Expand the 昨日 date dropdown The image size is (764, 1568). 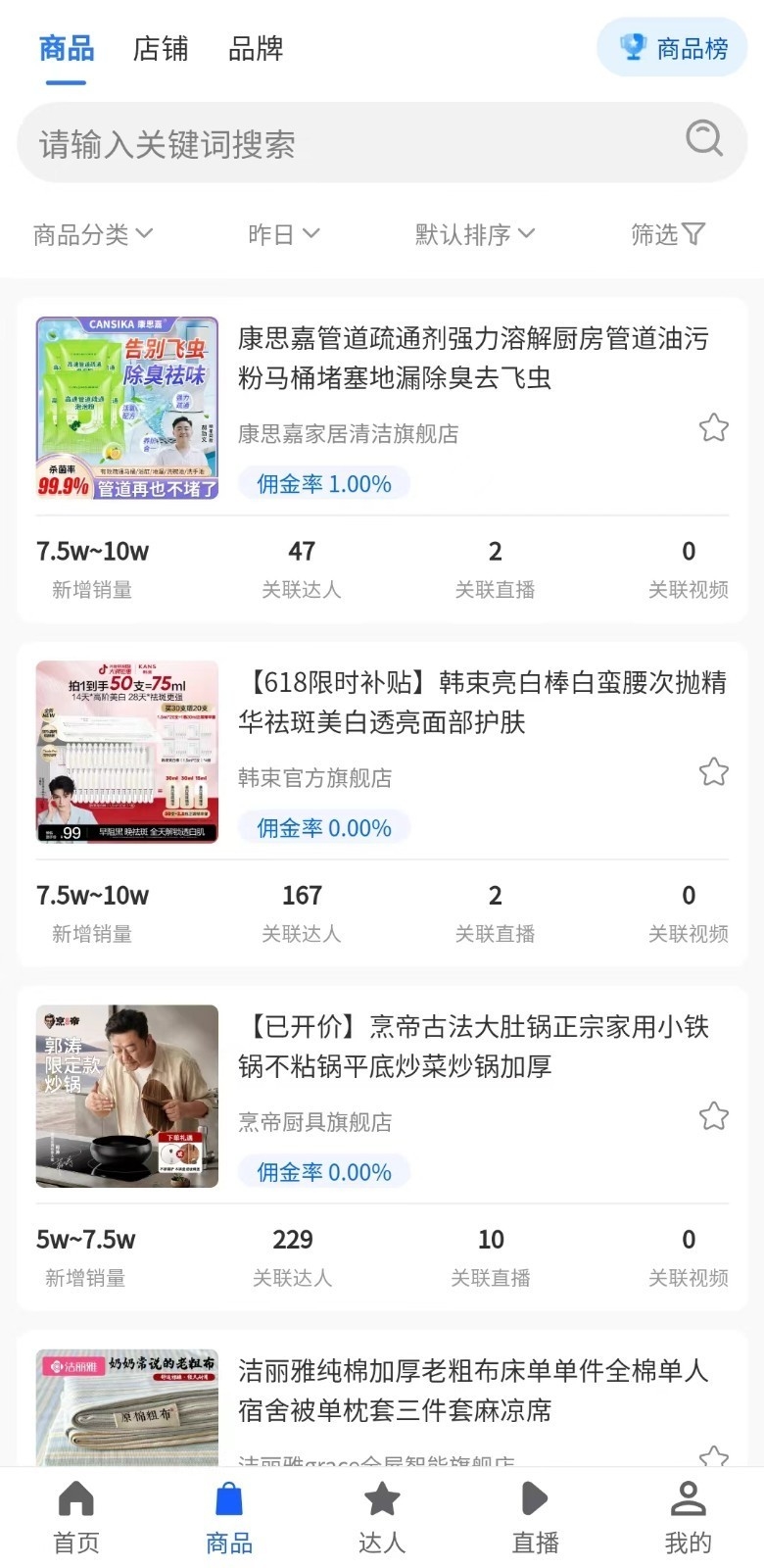point(284,234)
